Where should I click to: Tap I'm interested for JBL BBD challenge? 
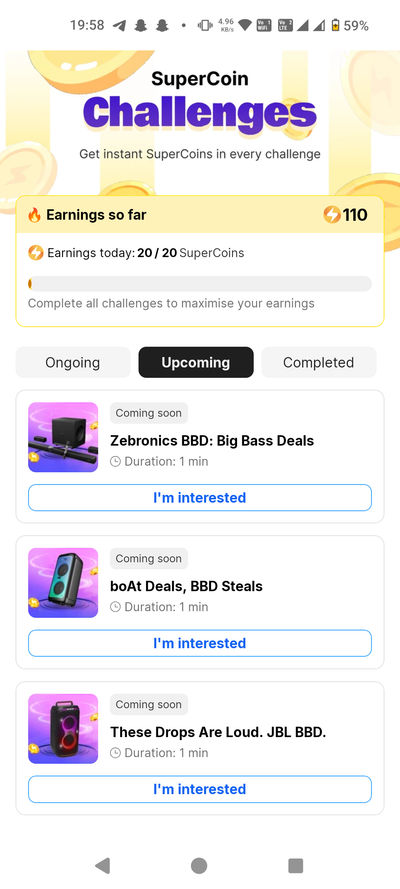[x=200, y=789]
